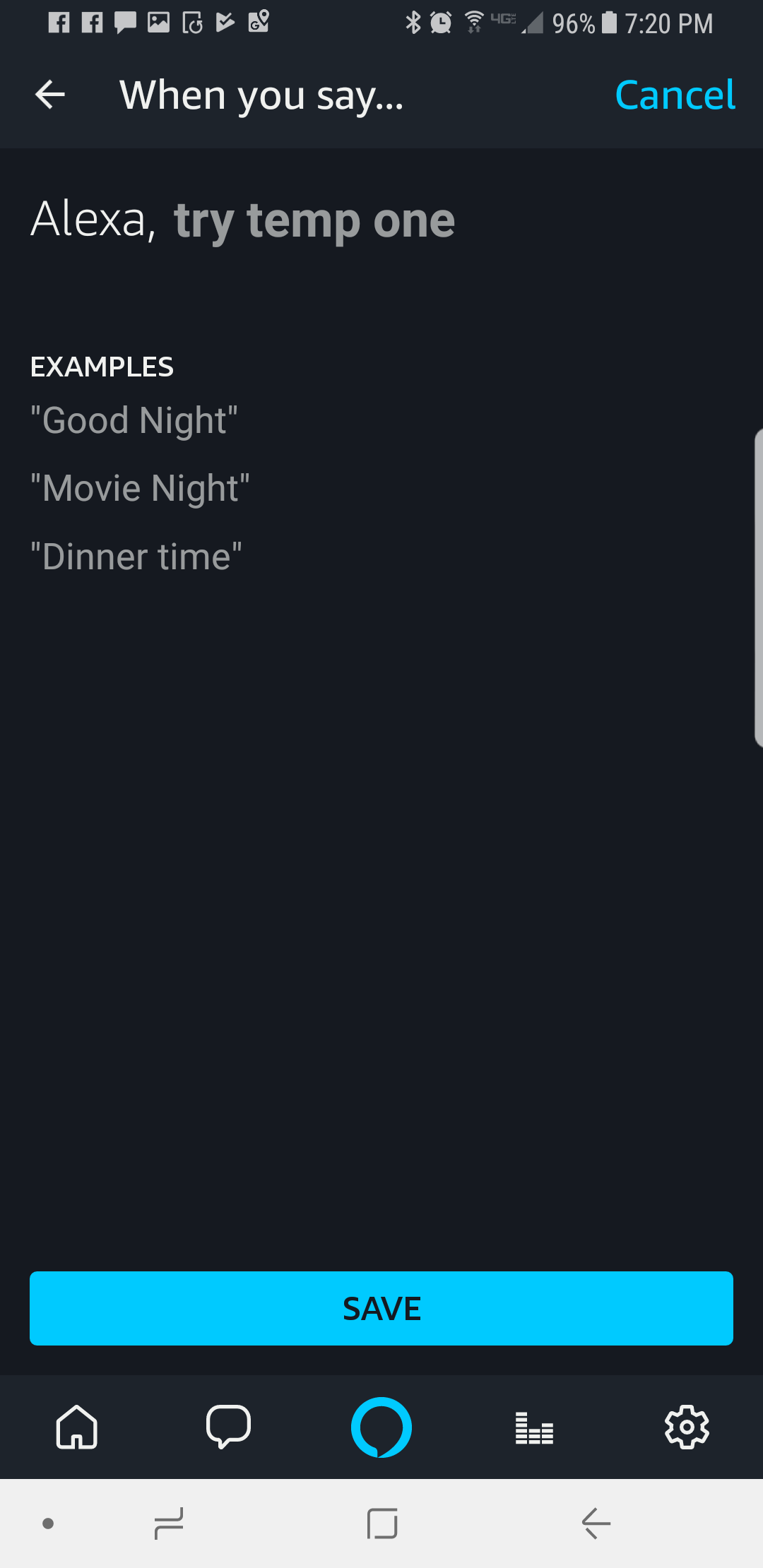The image size is (763, 1568).
Task: Save the Alexa phrase
Action: (x=381, y=1308)
